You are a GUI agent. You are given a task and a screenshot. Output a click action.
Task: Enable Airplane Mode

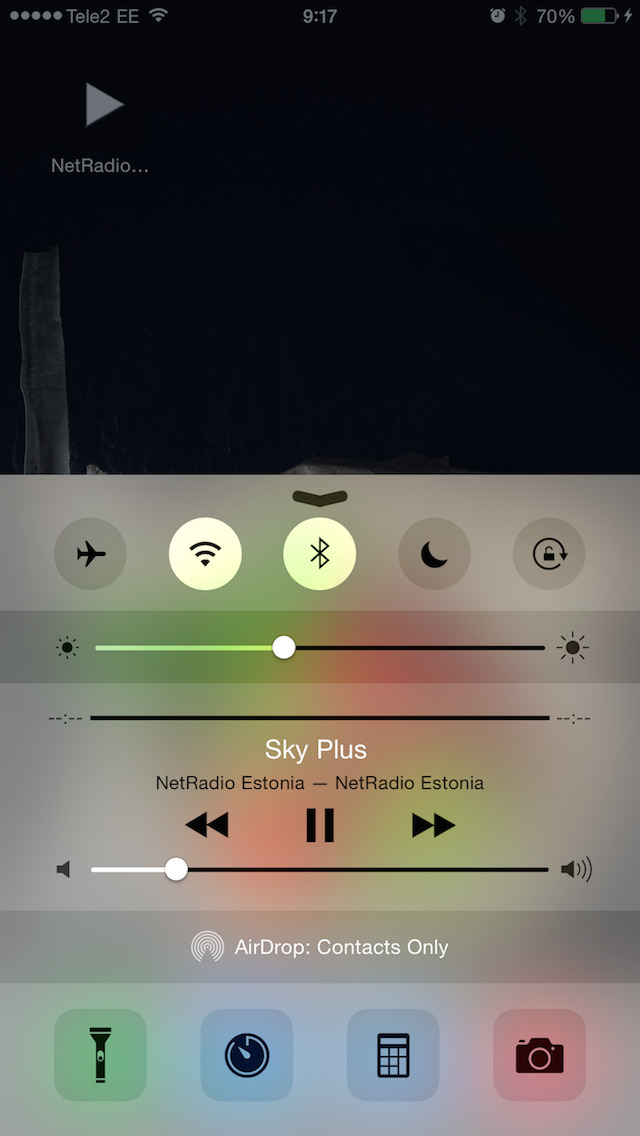pos(91,553)
